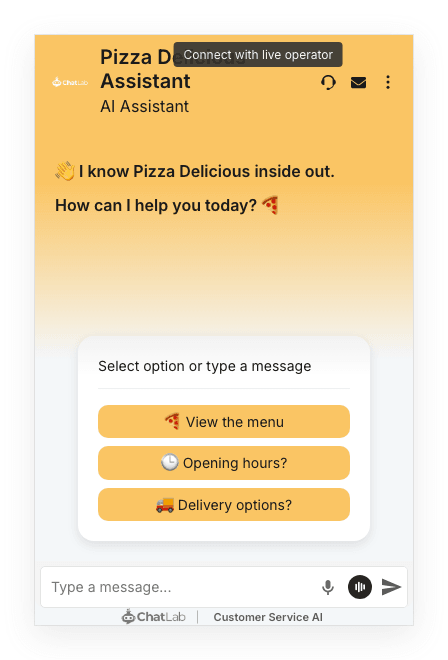This screenshot has height=660, width=448.
Task: Focus the Type a message field
Action: coord(181,587)
